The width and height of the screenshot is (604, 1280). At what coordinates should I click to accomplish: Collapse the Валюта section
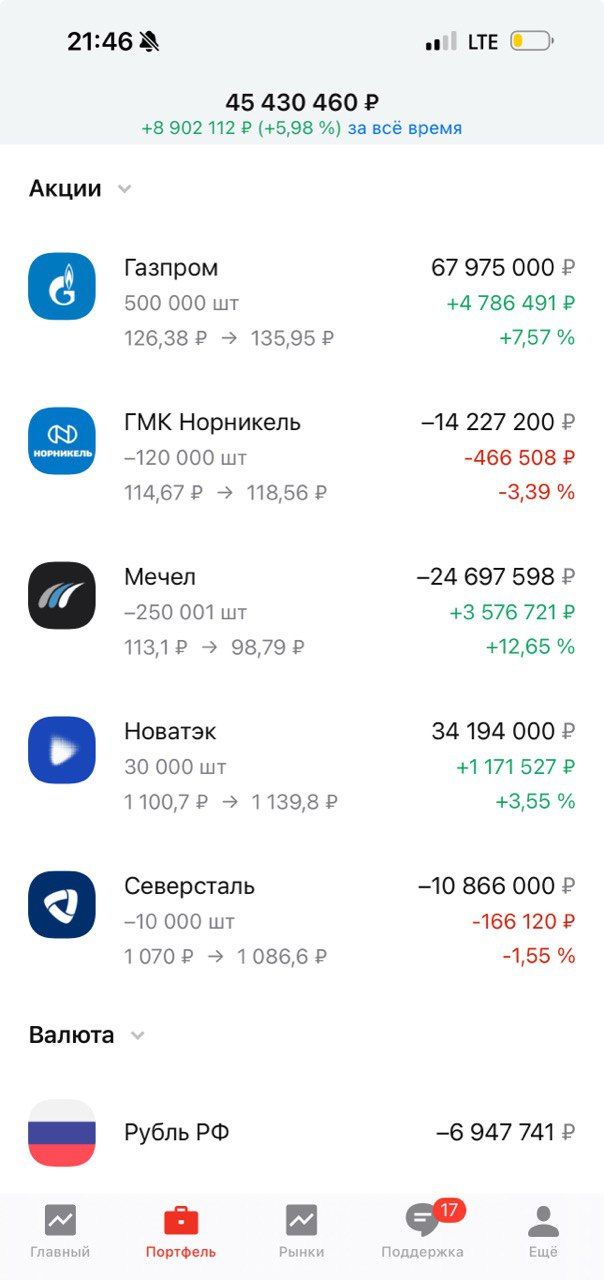(138, 1035)
